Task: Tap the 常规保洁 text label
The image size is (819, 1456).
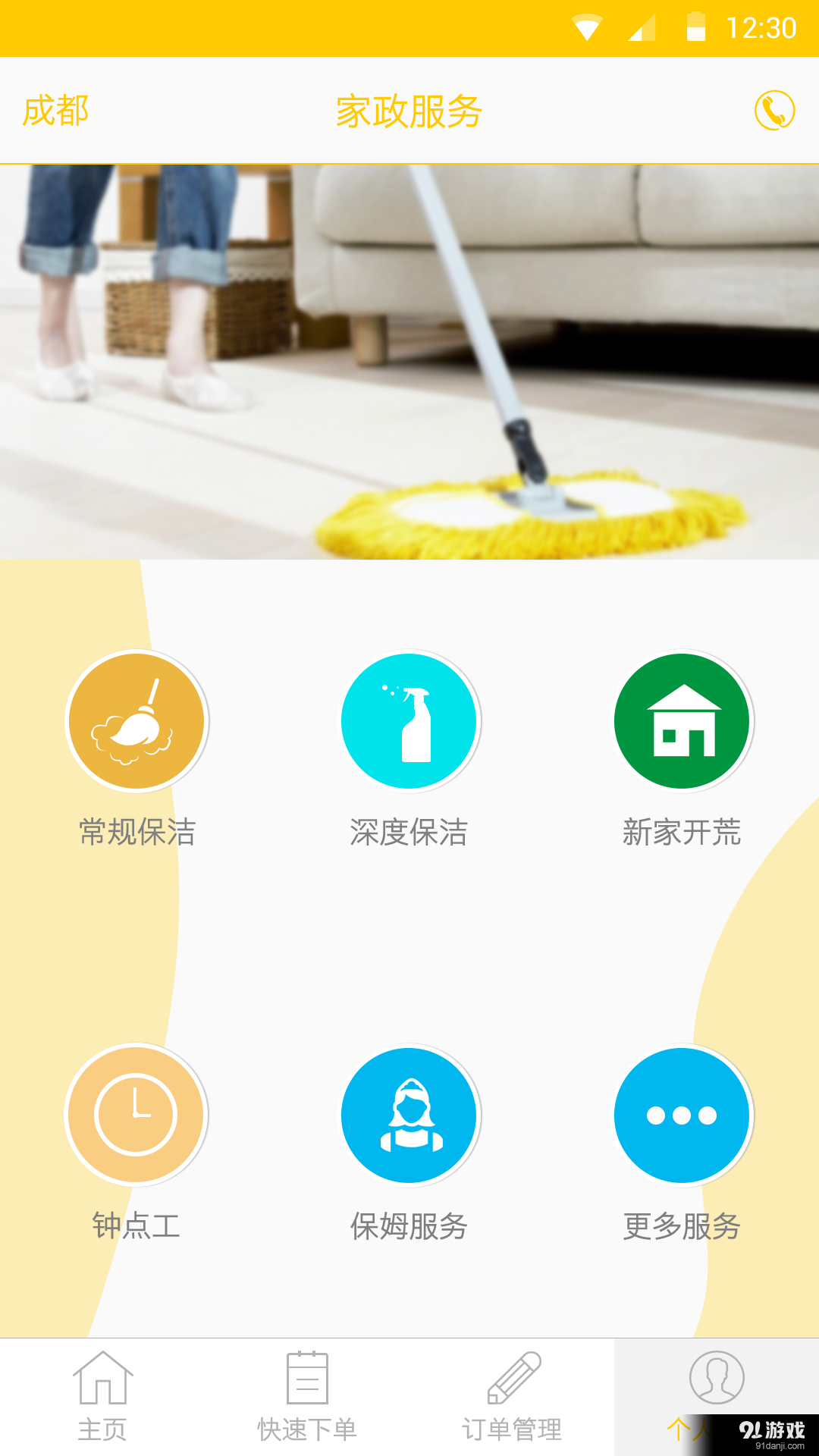Action: click(136, 833)
